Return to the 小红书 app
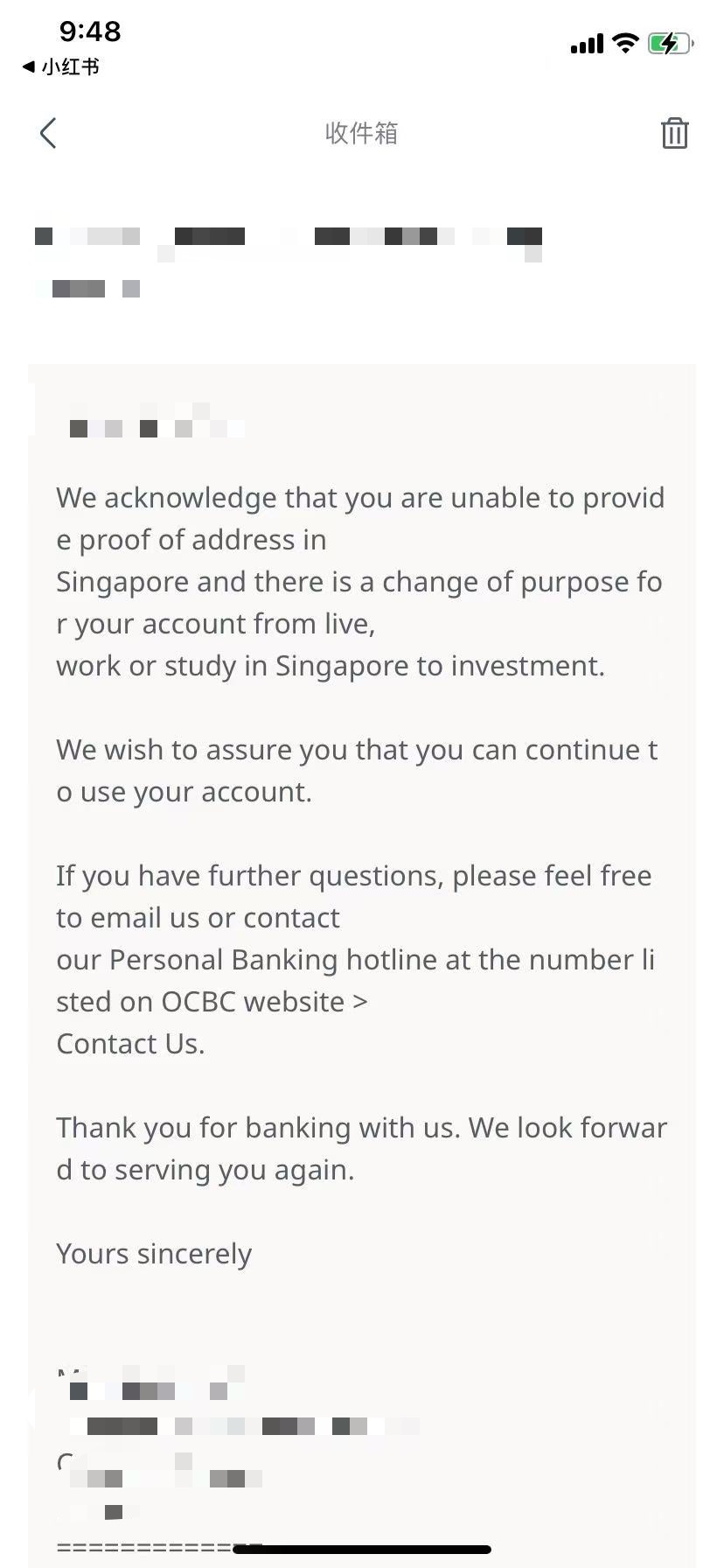 click(60, 66)
